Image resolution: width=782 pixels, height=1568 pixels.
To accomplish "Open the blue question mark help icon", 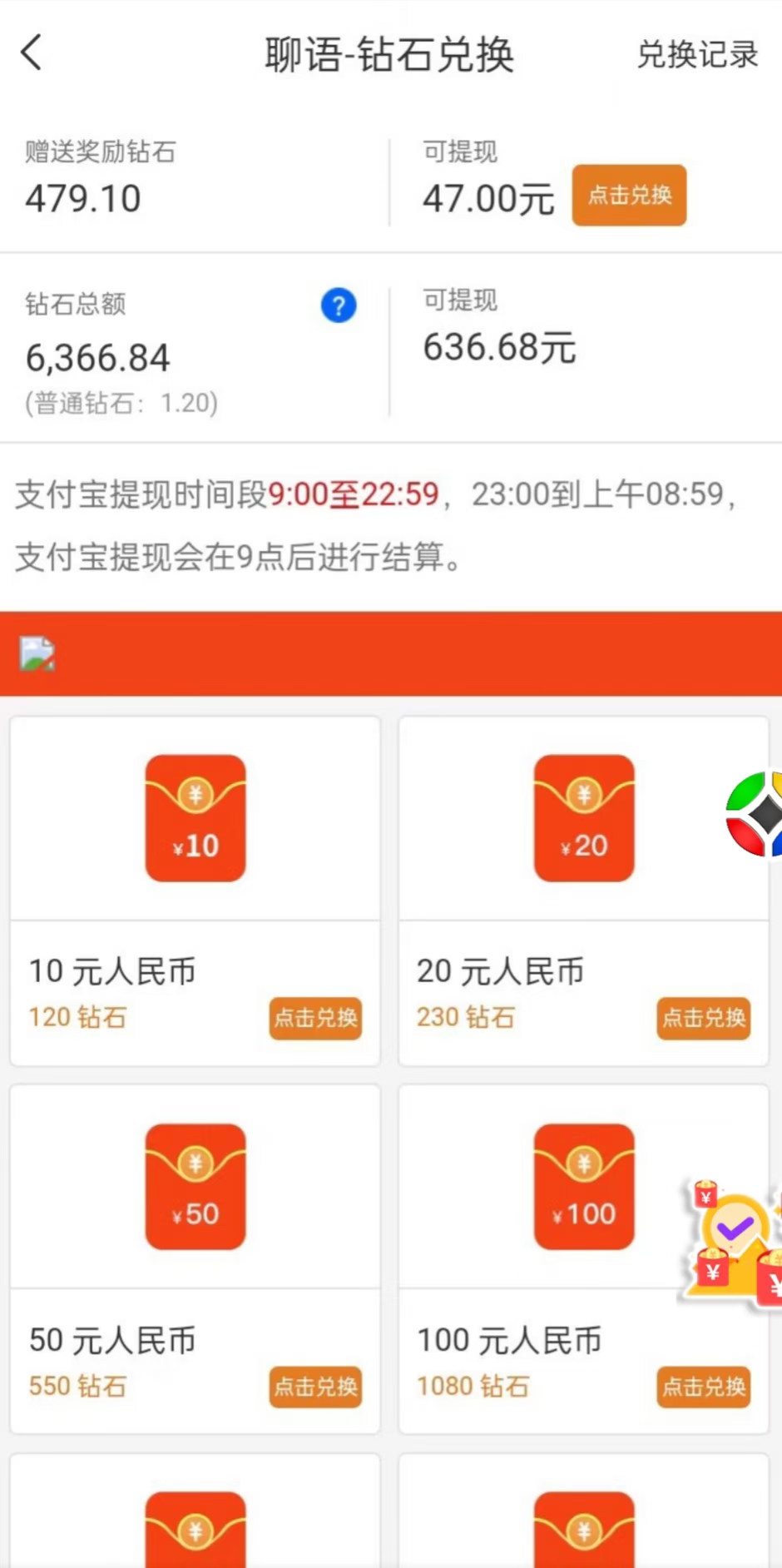I will coord(339,305).
